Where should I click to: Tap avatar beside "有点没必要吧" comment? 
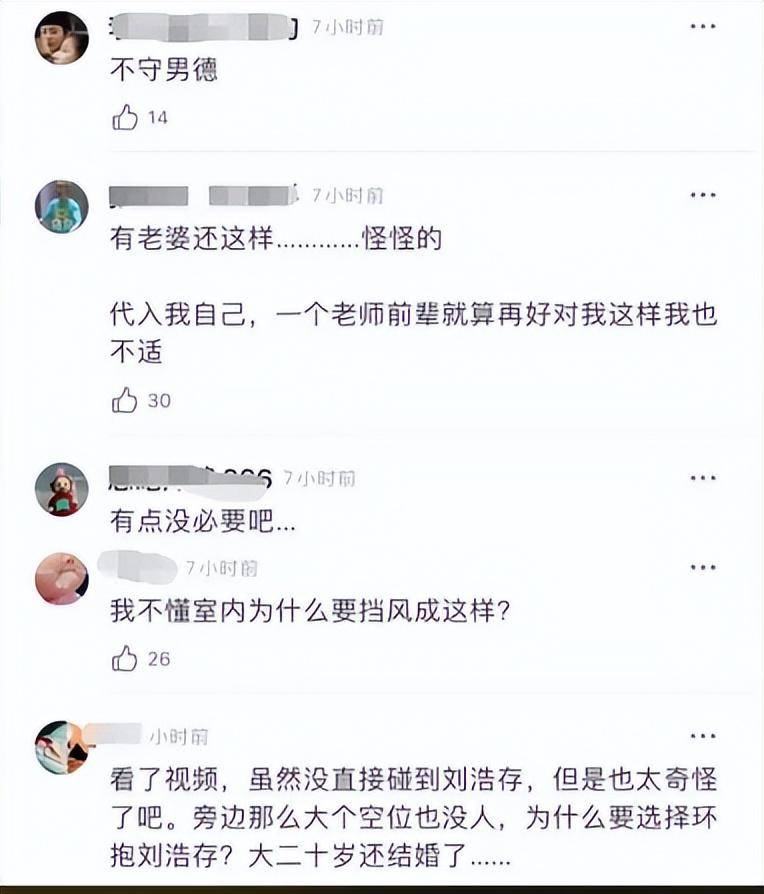pos(62,489)
